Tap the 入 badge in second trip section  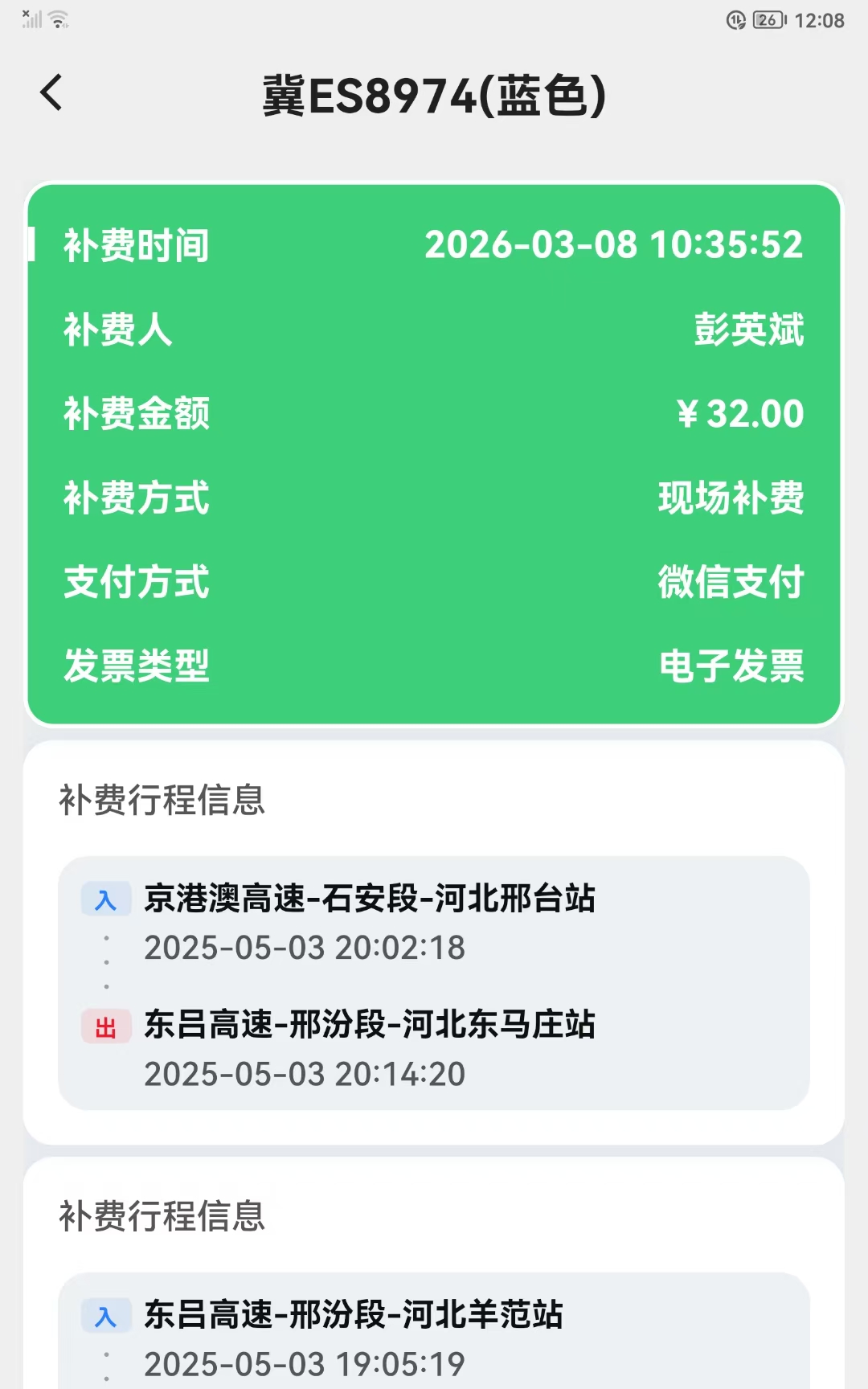[106, 1316]
